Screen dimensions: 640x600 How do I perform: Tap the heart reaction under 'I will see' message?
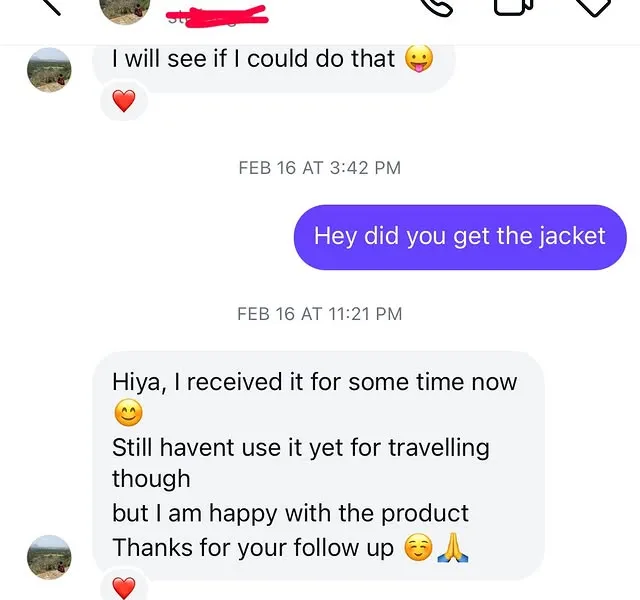pos(123,101)
